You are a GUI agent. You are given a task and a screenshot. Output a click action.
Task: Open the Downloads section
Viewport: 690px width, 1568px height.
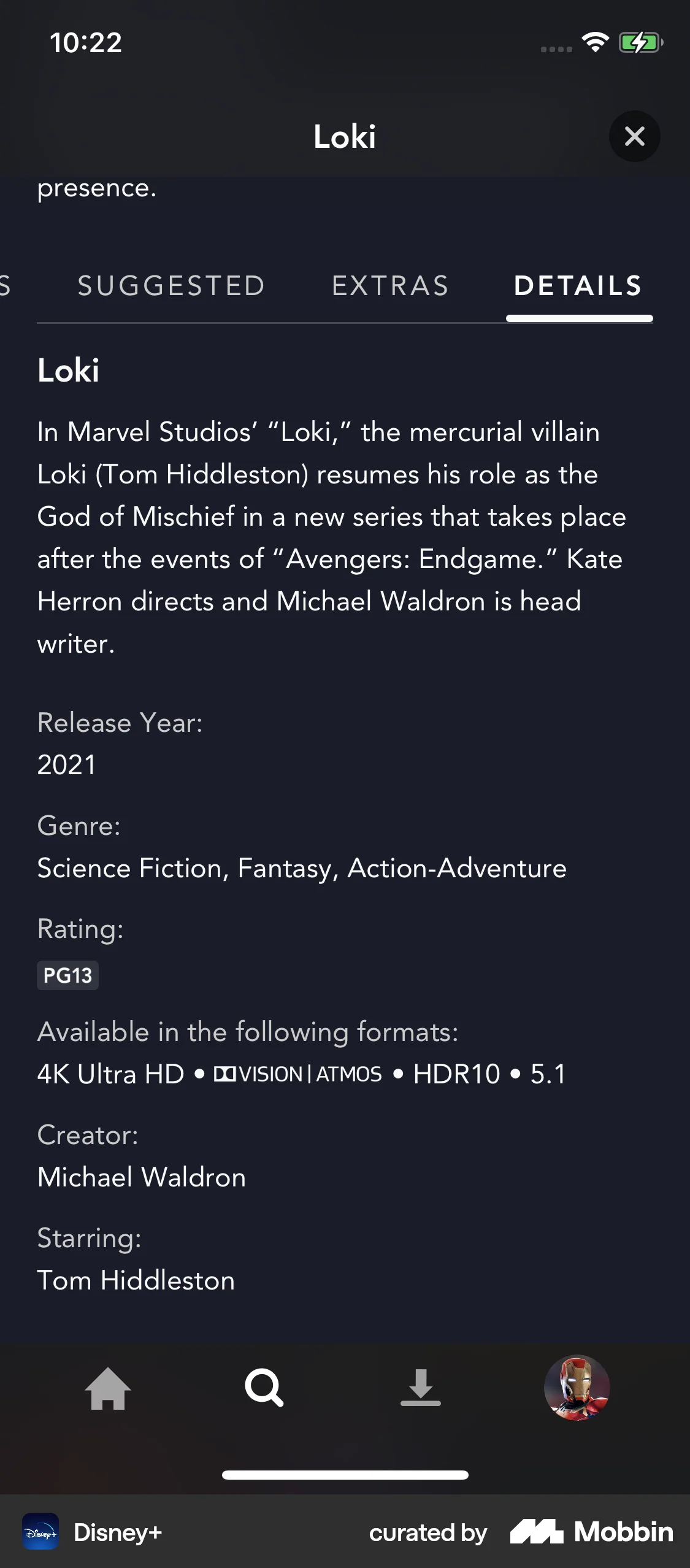(420, 1389)
